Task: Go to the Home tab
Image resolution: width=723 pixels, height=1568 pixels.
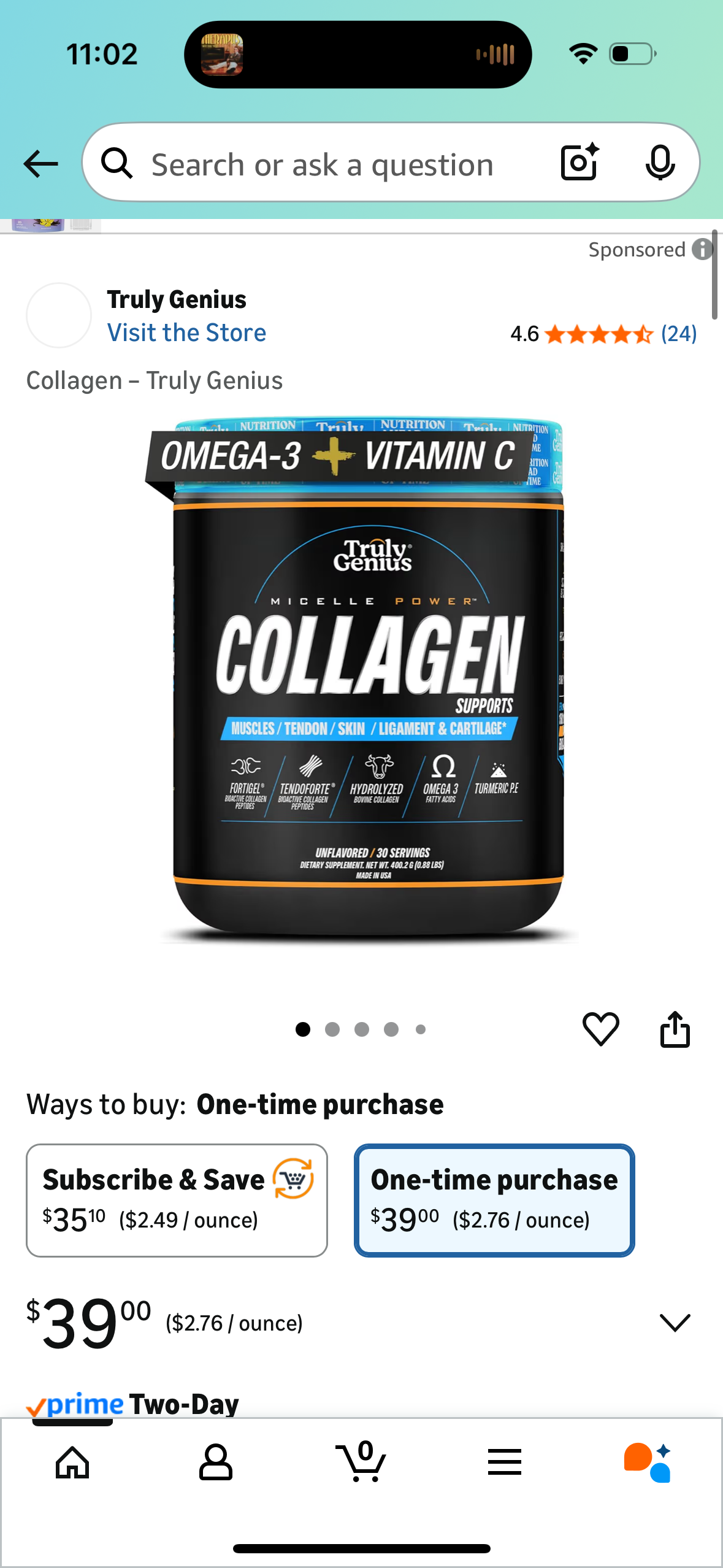Action: tap(72, 1461)
